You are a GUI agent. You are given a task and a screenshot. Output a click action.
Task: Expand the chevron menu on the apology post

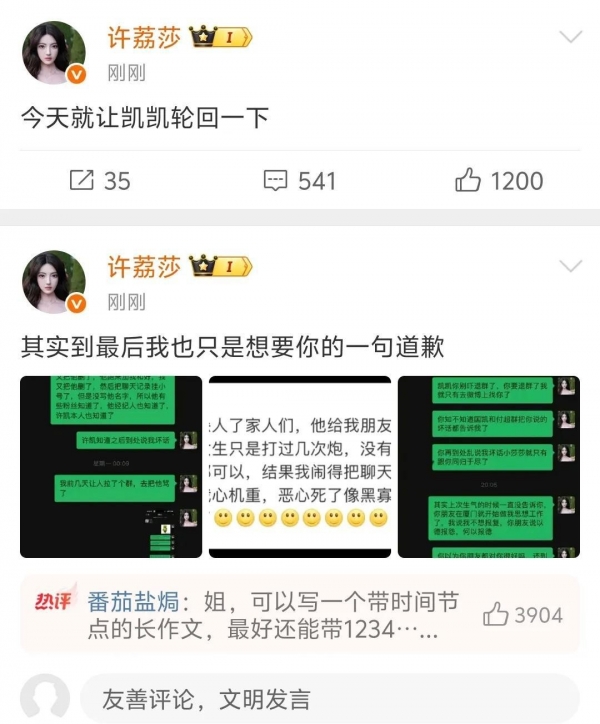tap(570, 267)
